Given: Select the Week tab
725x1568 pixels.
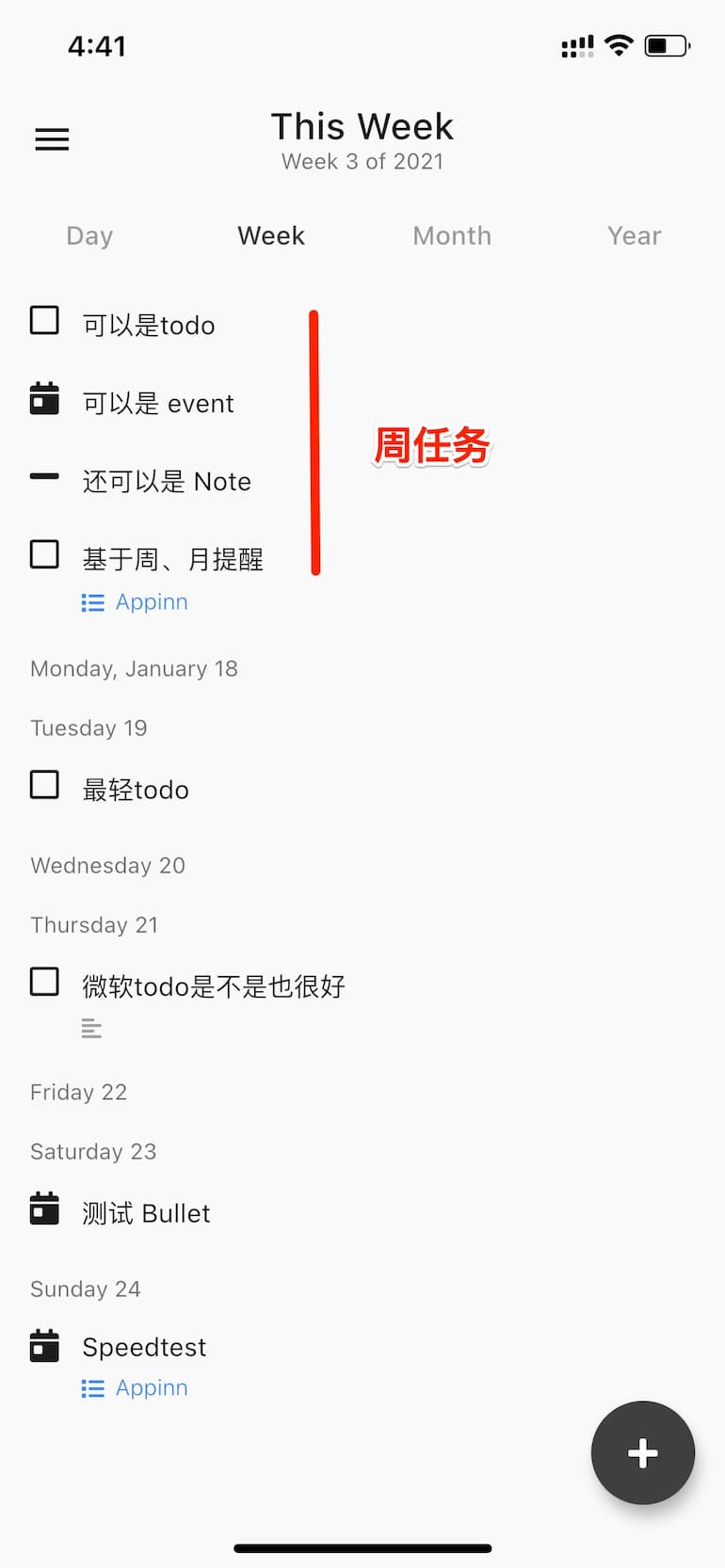Looking at the screenshot, I should pos(271,235).
